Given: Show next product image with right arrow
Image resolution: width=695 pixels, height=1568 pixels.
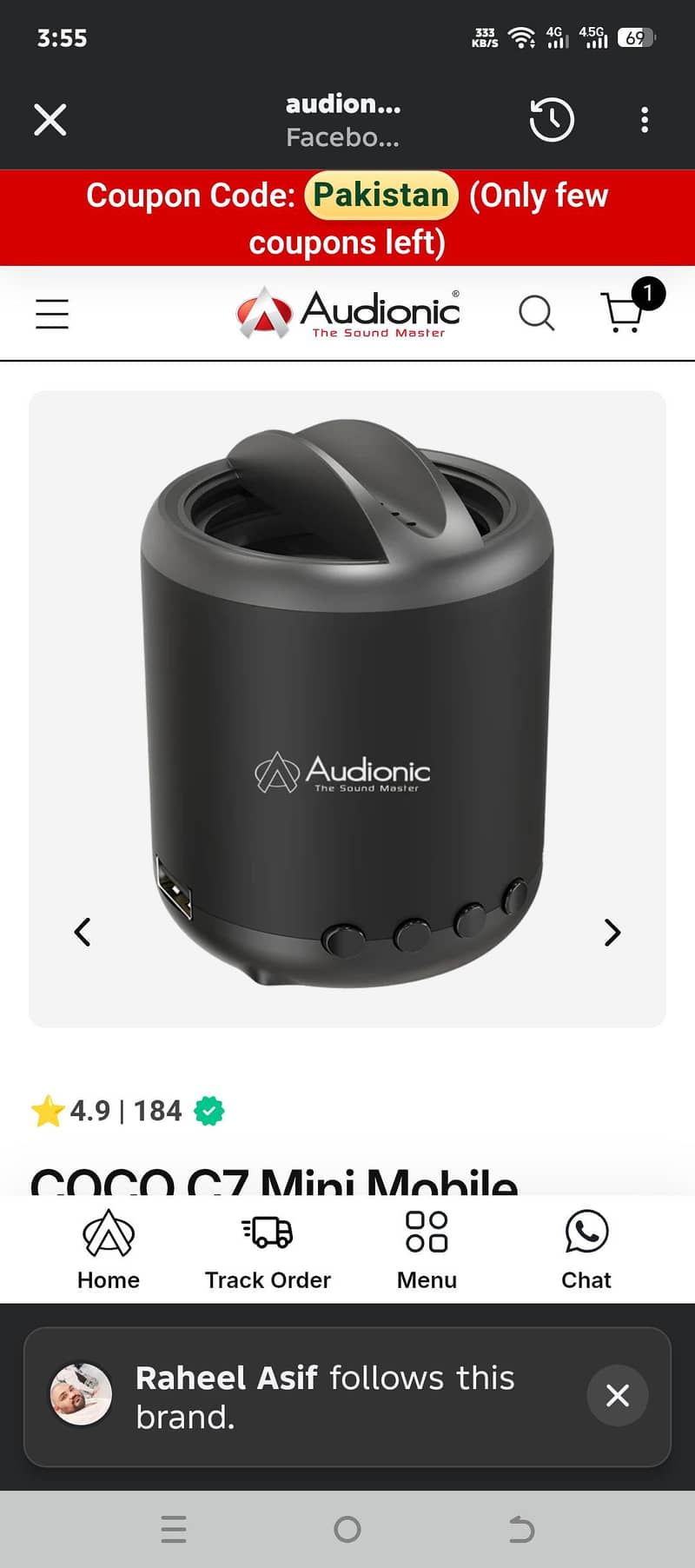Looking at the screenshot, I should [x=612, y=932].
